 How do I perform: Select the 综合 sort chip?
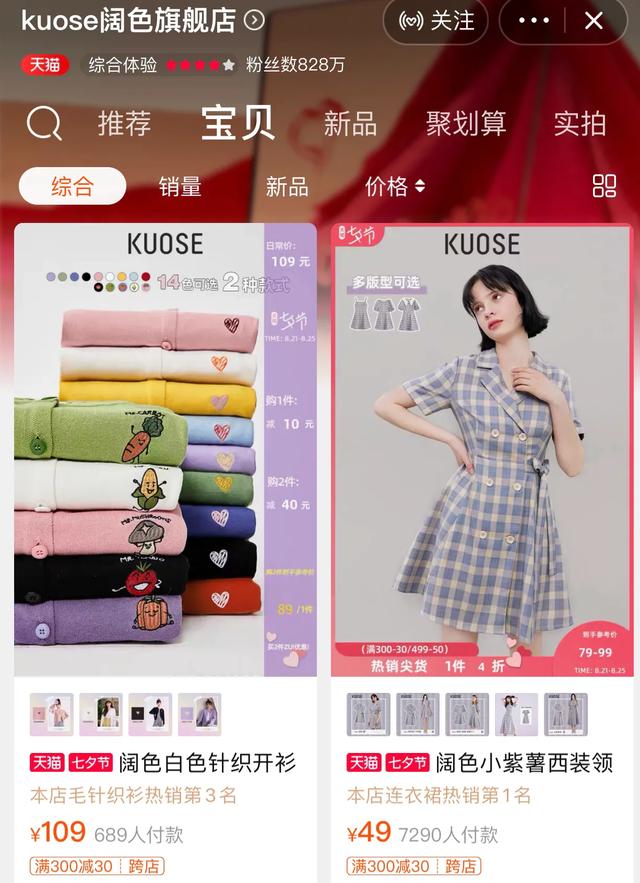click(72, 186)
